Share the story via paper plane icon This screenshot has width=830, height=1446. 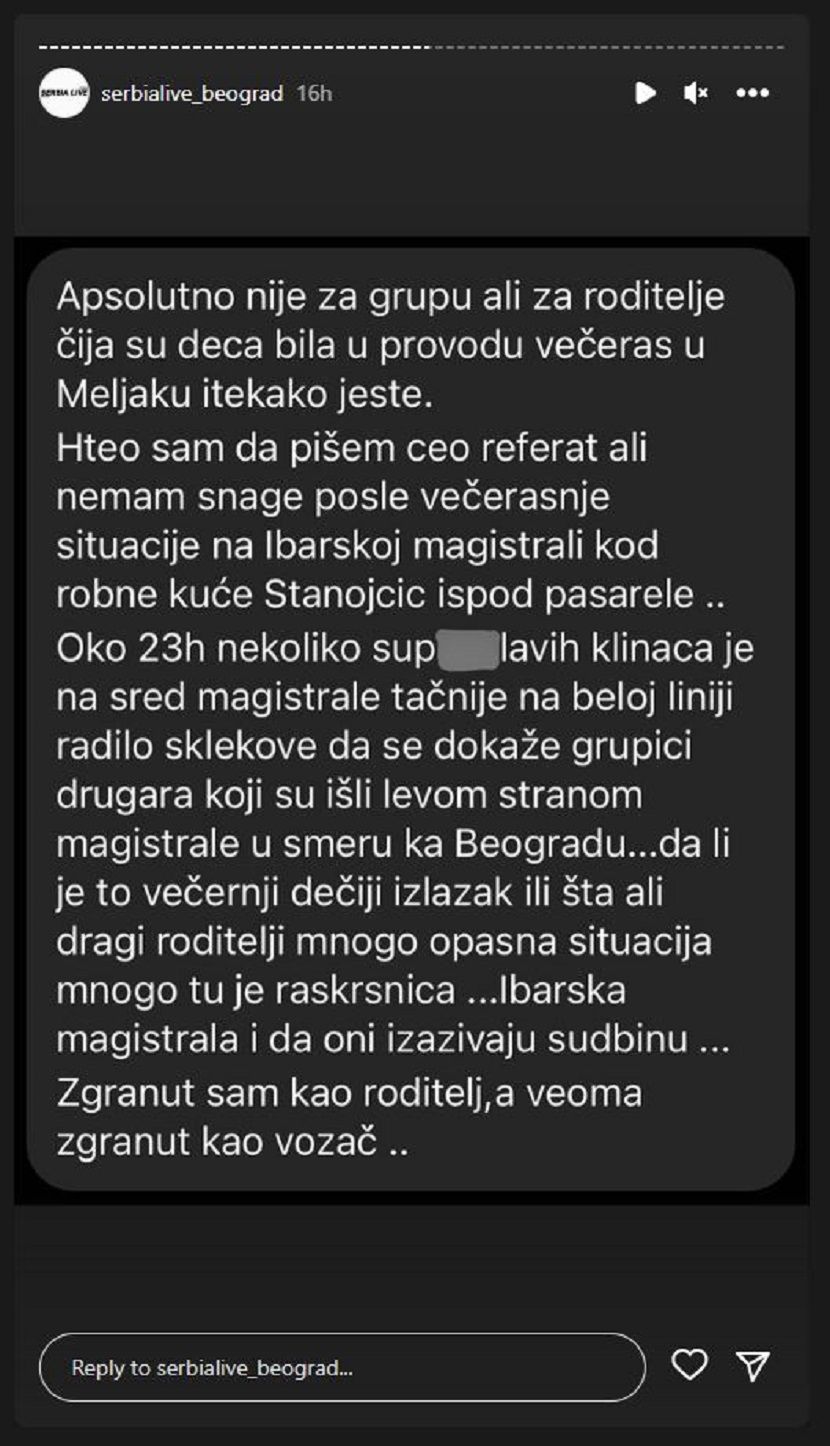pos(752,1365)
